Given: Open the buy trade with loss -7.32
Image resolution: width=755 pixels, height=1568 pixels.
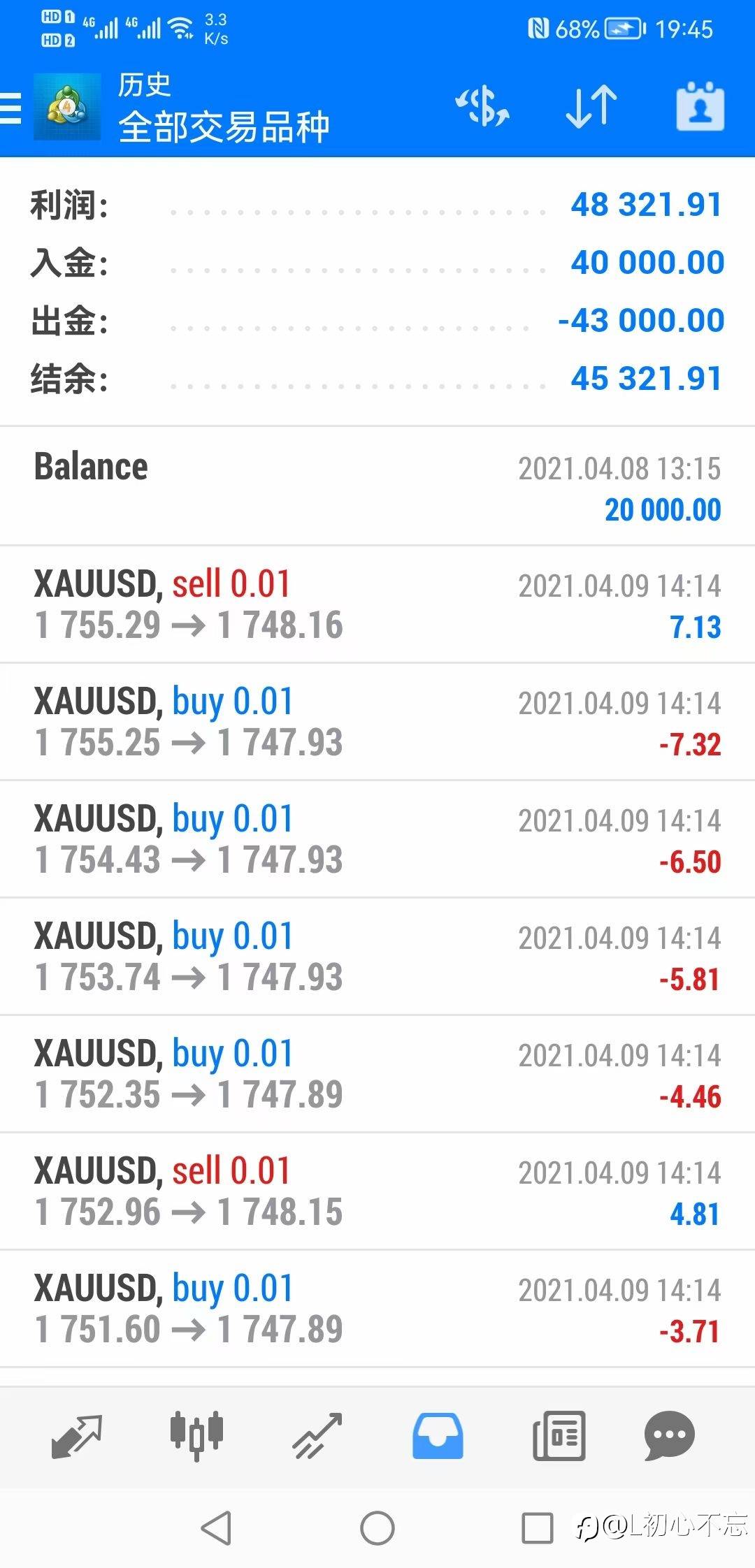Looking at the screenshot, I should click(x=377, y=722).
